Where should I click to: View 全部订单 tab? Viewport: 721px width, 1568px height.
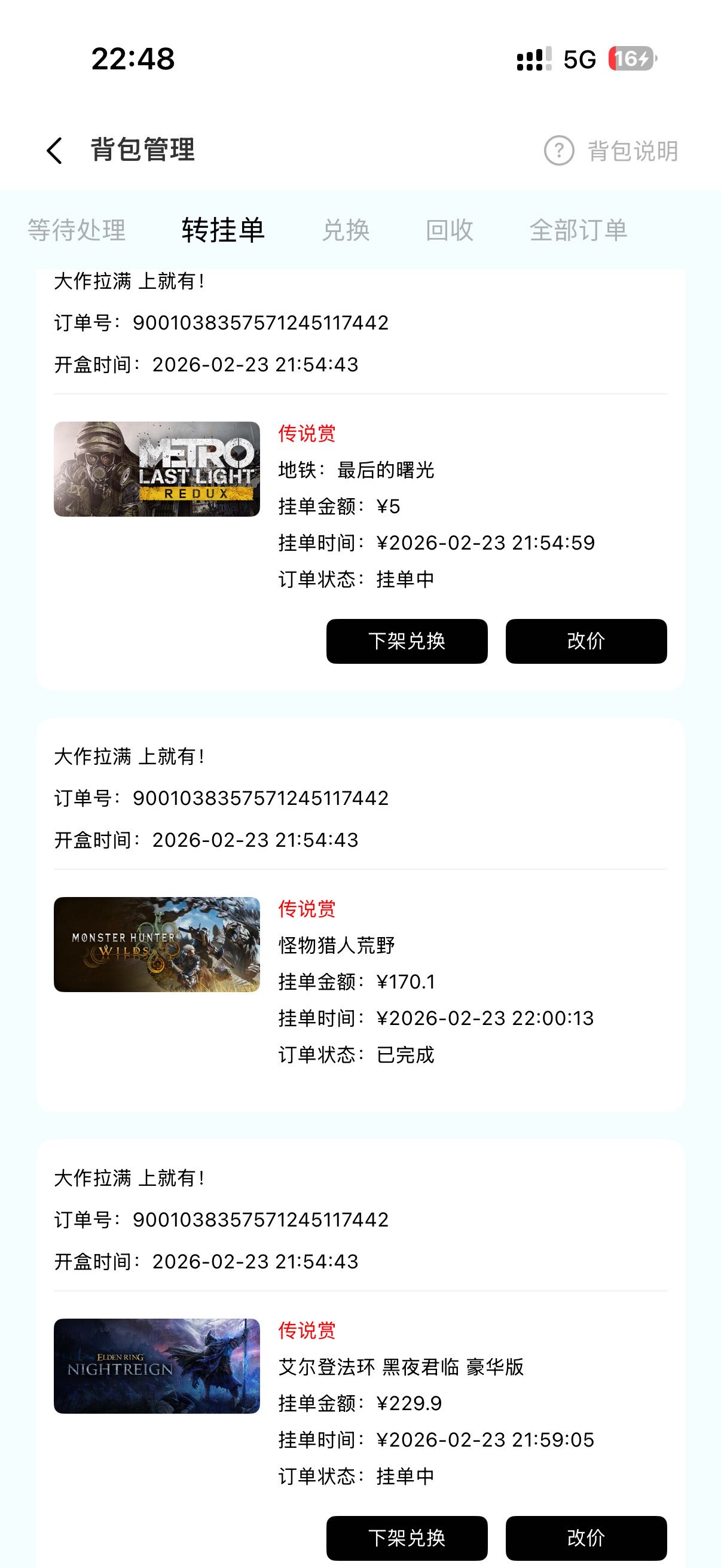[578, 230]
